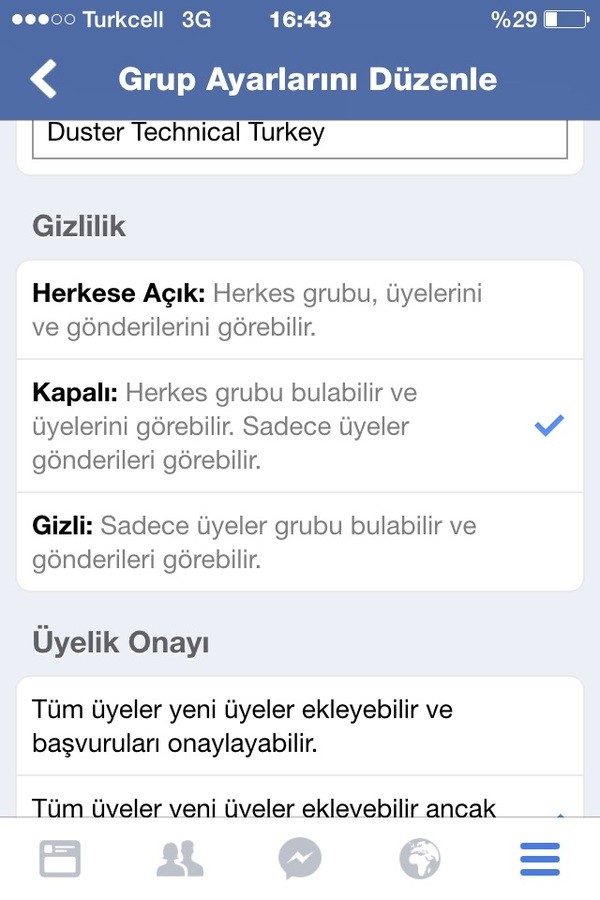Switch to the friend requests tab

(180, 858)
